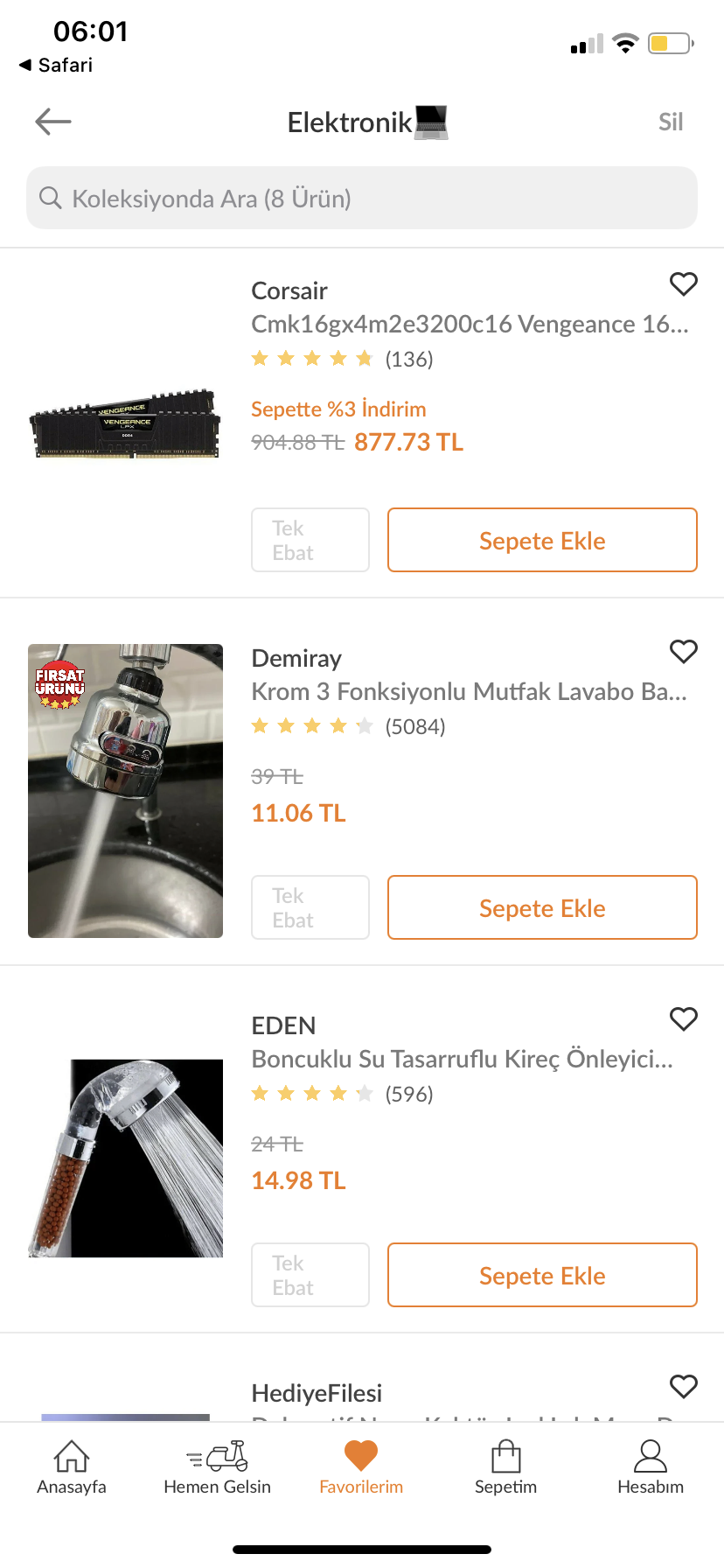Toggle favorite heart on Demiray product
The width and height of the screenshot is (724, 1568).
pyautogui.click(x=683, y=651)
